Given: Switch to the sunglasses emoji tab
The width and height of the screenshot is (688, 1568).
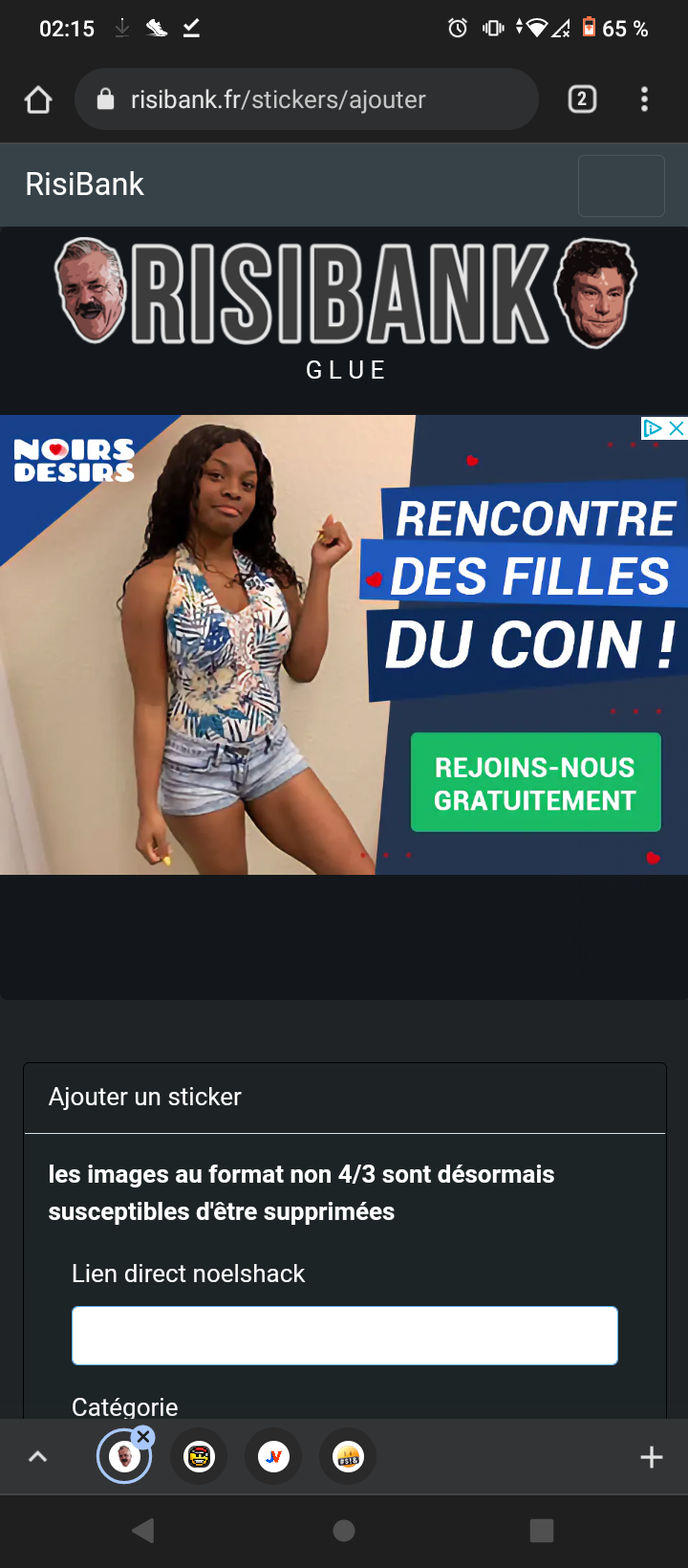Looking at the screenshot, I should click(199, 1456).
